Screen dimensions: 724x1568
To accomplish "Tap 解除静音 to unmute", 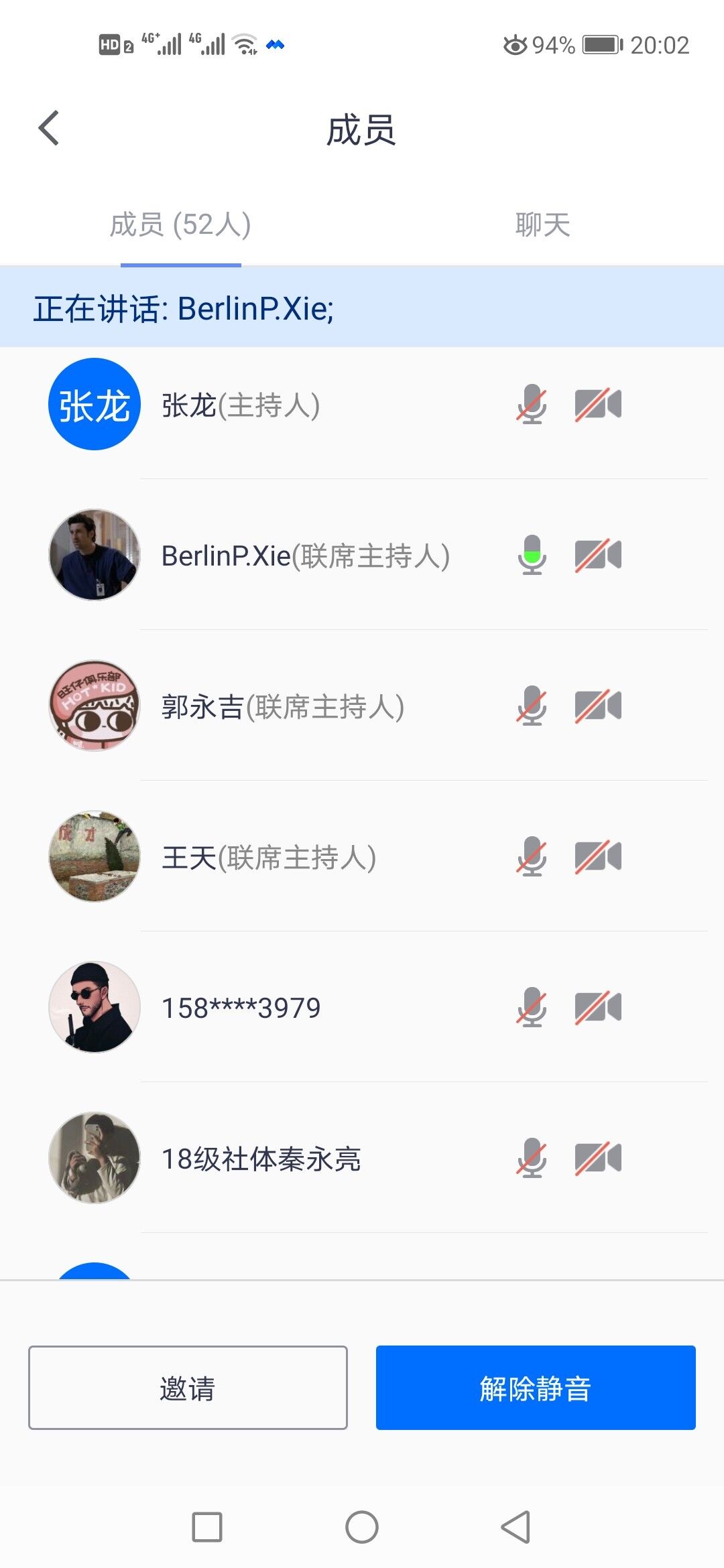I will [x=536, y=1388].
